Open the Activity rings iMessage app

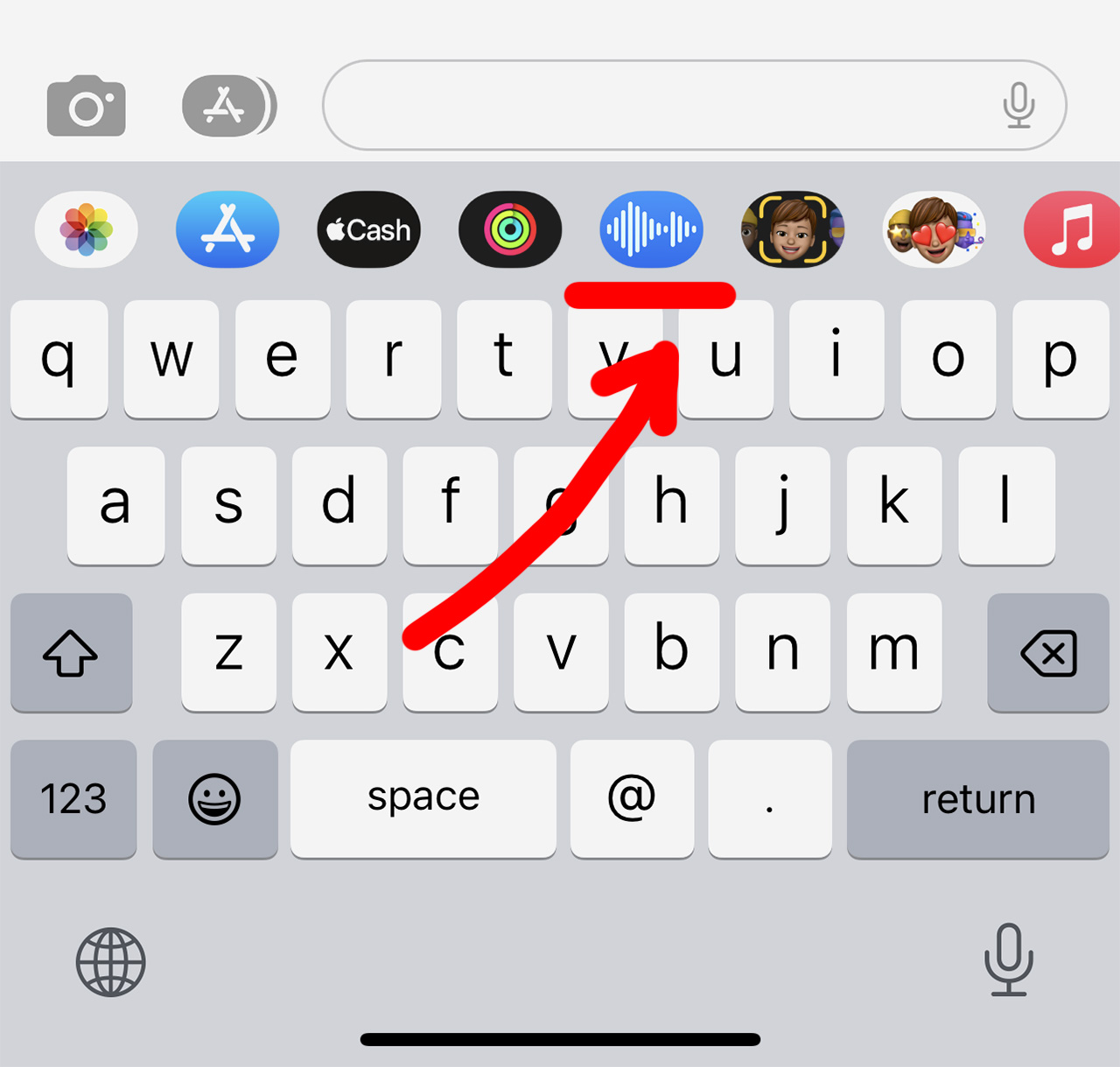click(x=510, y=229)
